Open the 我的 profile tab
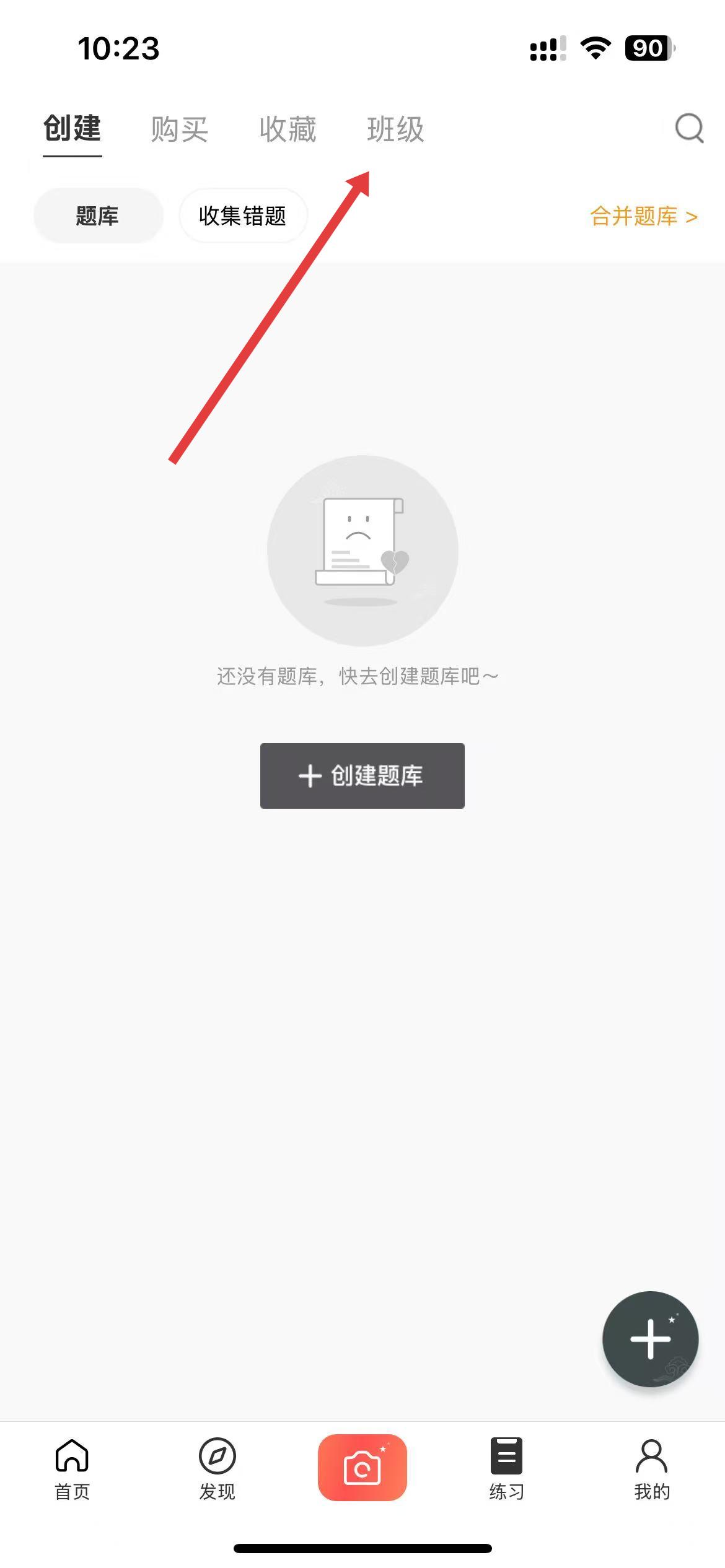Image resolution: width=725 pixels, height=1568 pixels. [x=652, y=1468]
